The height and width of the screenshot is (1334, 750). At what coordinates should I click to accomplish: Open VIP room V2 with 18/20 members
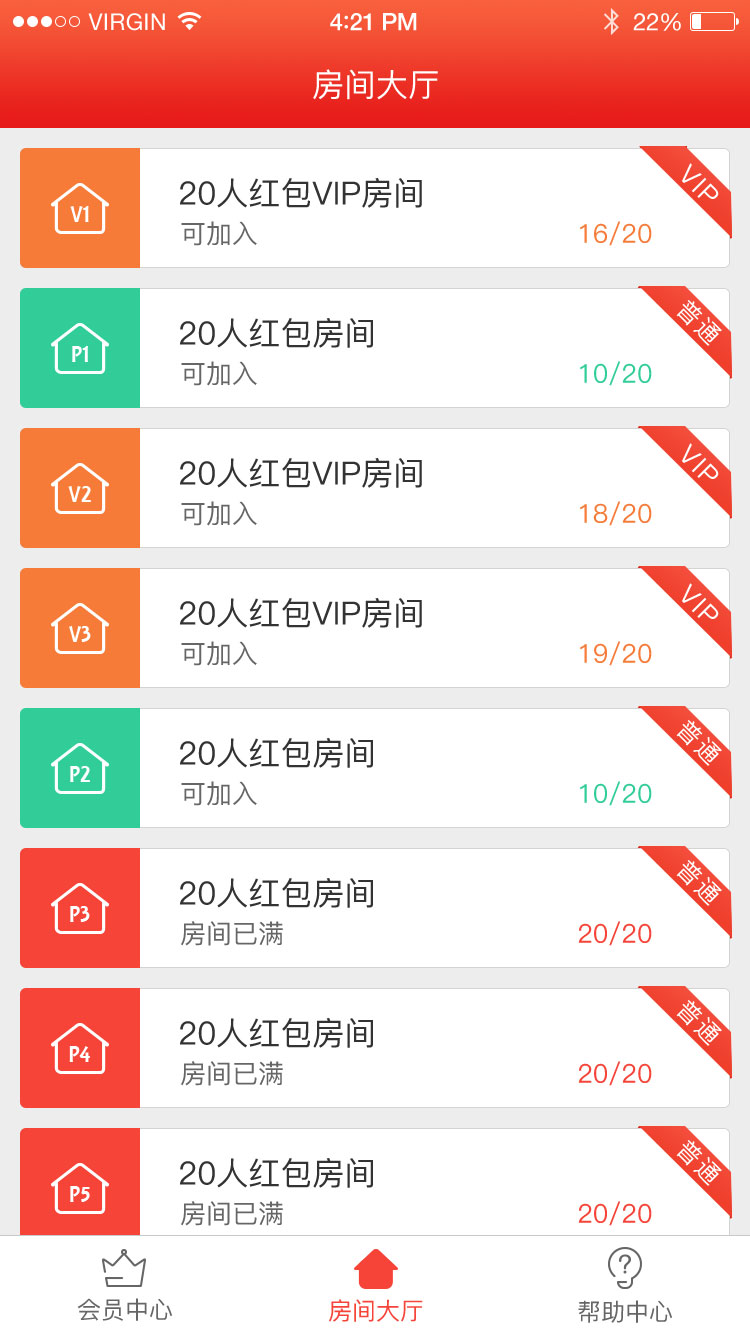coord(375,488)
